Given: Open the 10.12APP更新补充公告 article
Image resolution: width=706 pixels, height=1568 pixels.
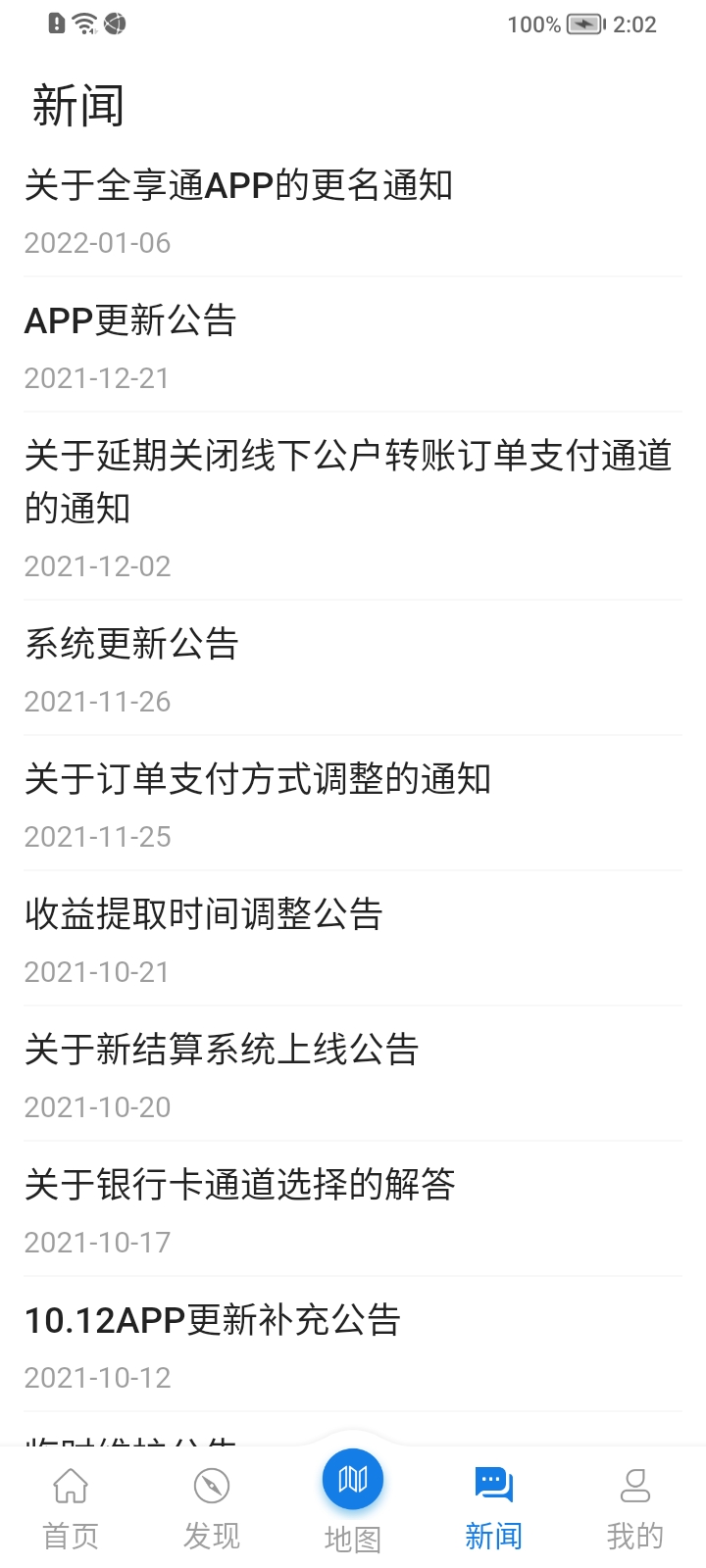Looking at the screenshot, I should 215,1321.
